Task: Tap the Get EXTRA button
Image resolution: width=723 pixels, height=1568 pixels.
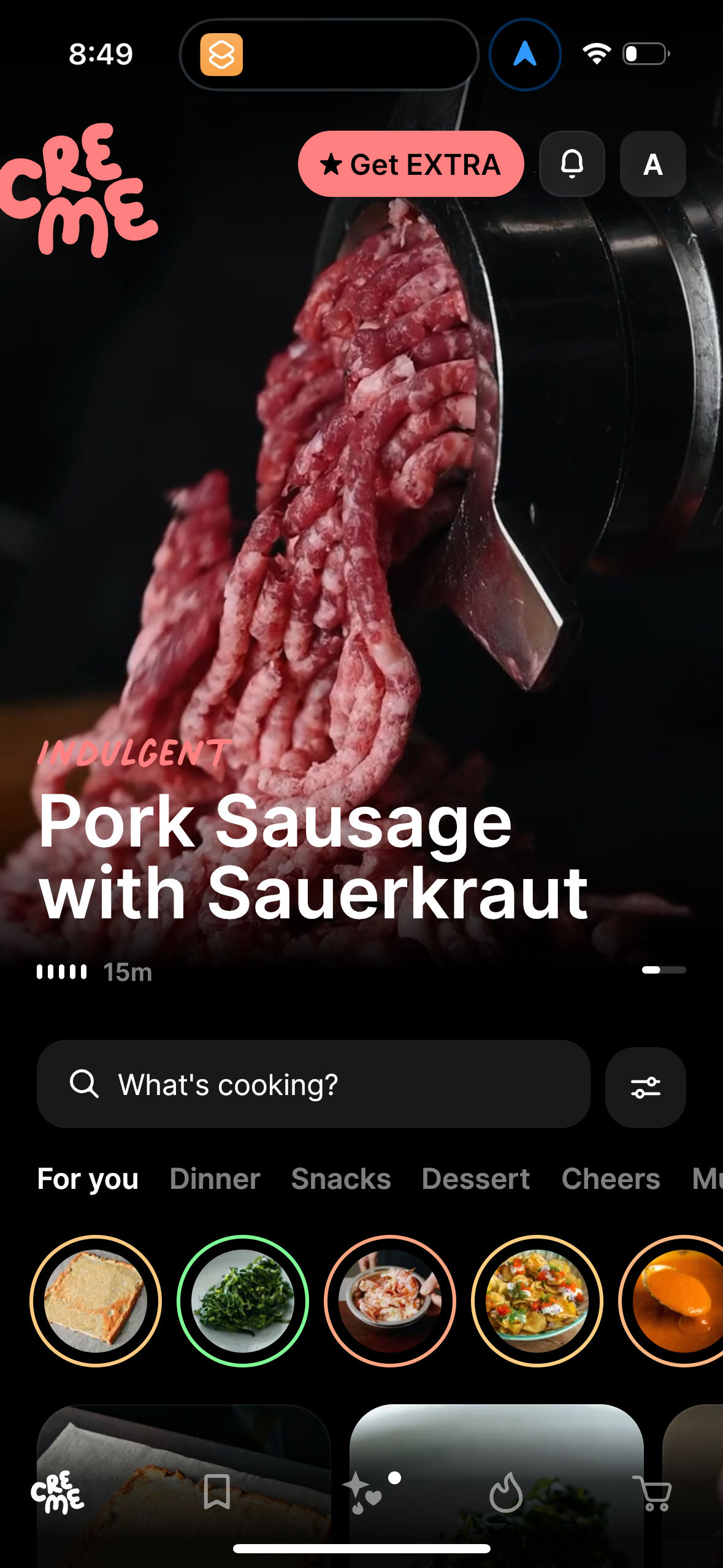Action: pyautogui.click(x=410, y=164)
